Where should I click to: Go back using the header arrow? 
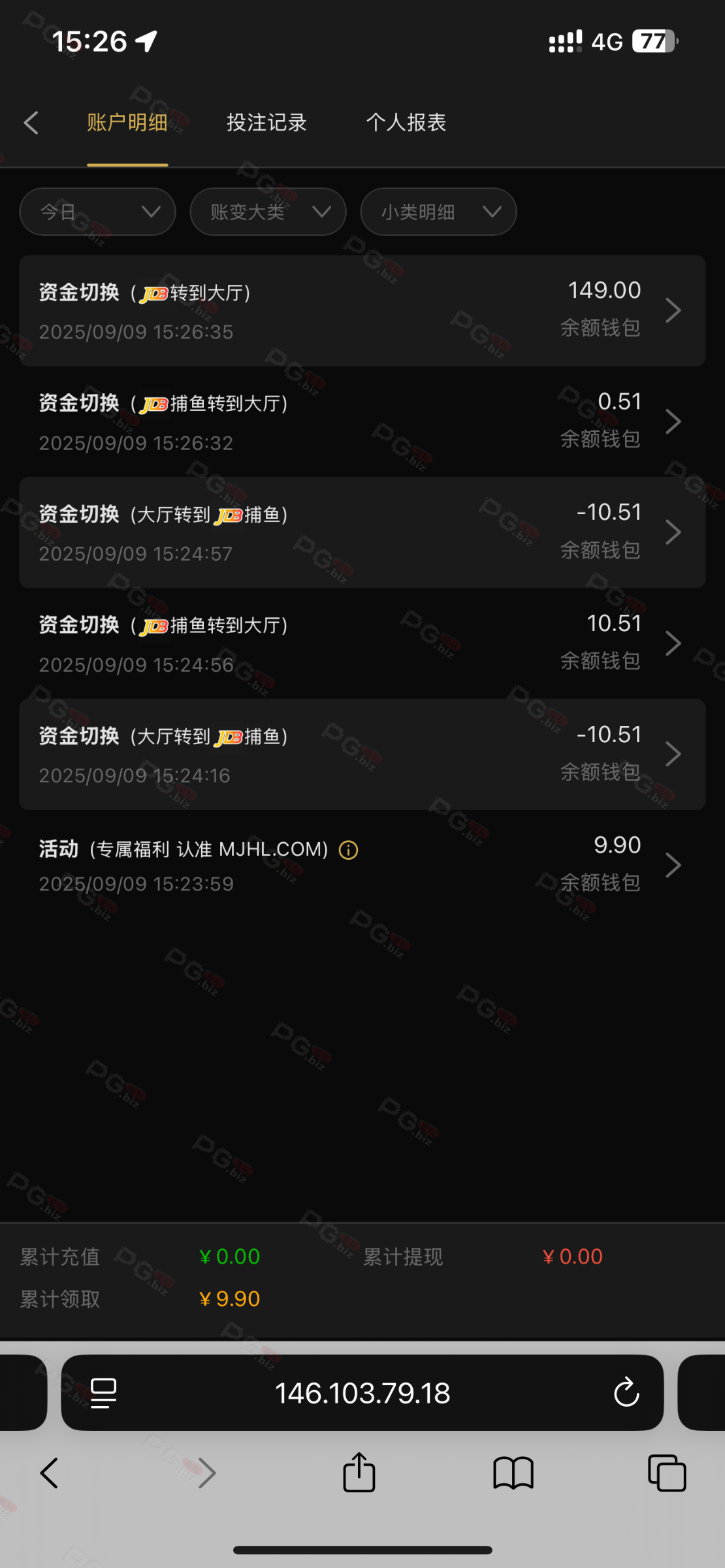point(31,123)
